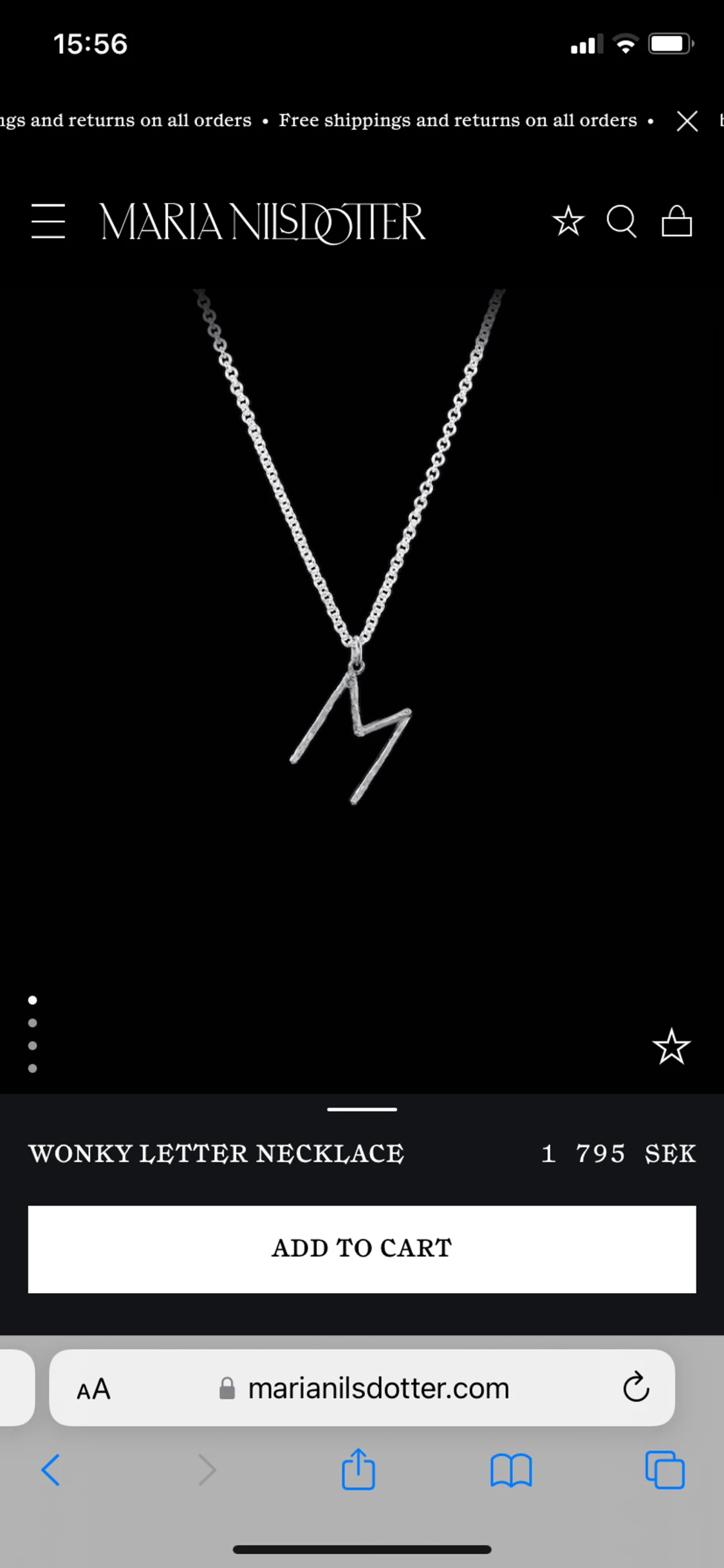Jump to the second product image dot

tap(33, 1023)
